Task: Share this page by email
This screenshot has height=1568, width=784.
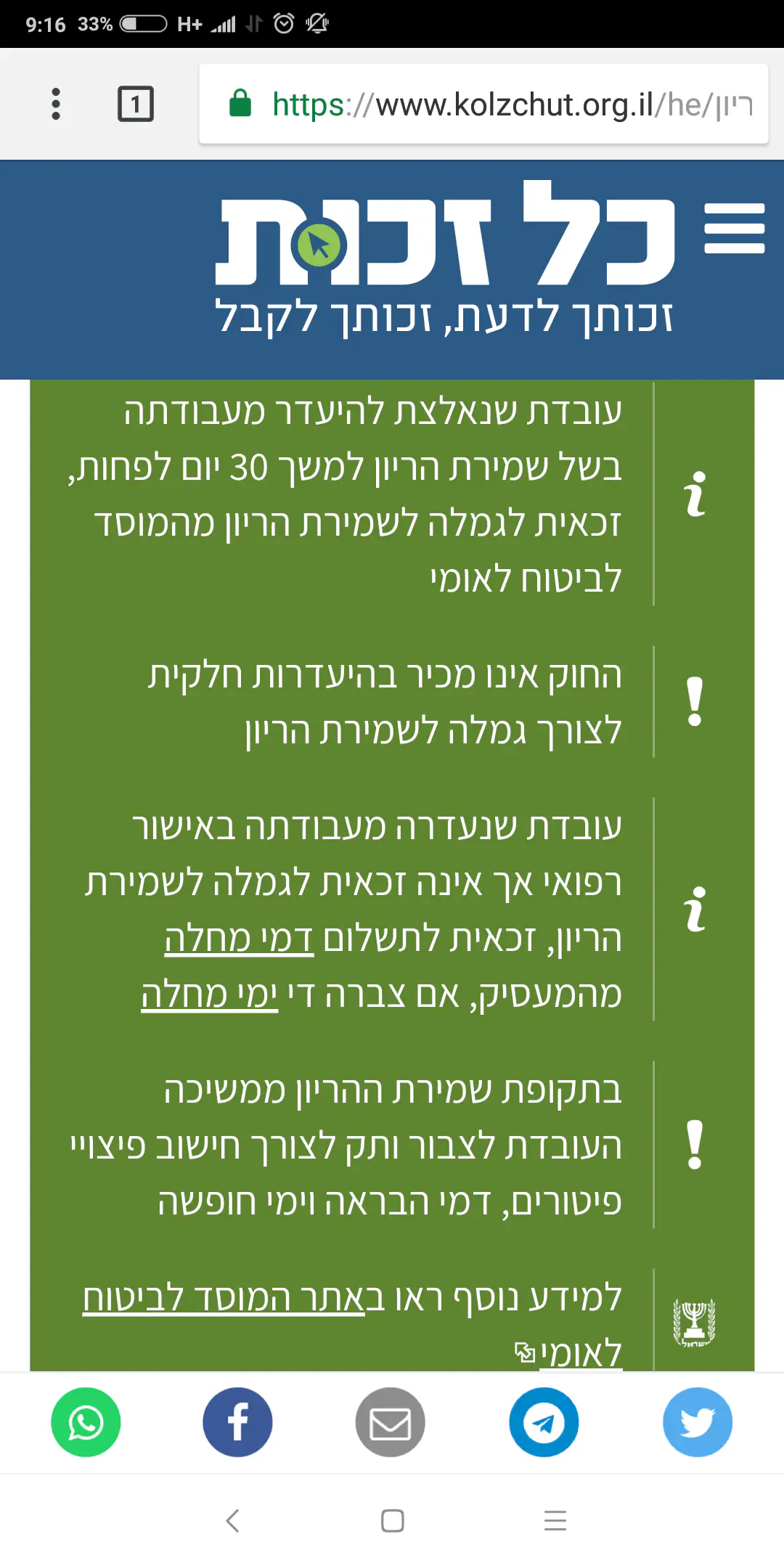Action: 391,1422
